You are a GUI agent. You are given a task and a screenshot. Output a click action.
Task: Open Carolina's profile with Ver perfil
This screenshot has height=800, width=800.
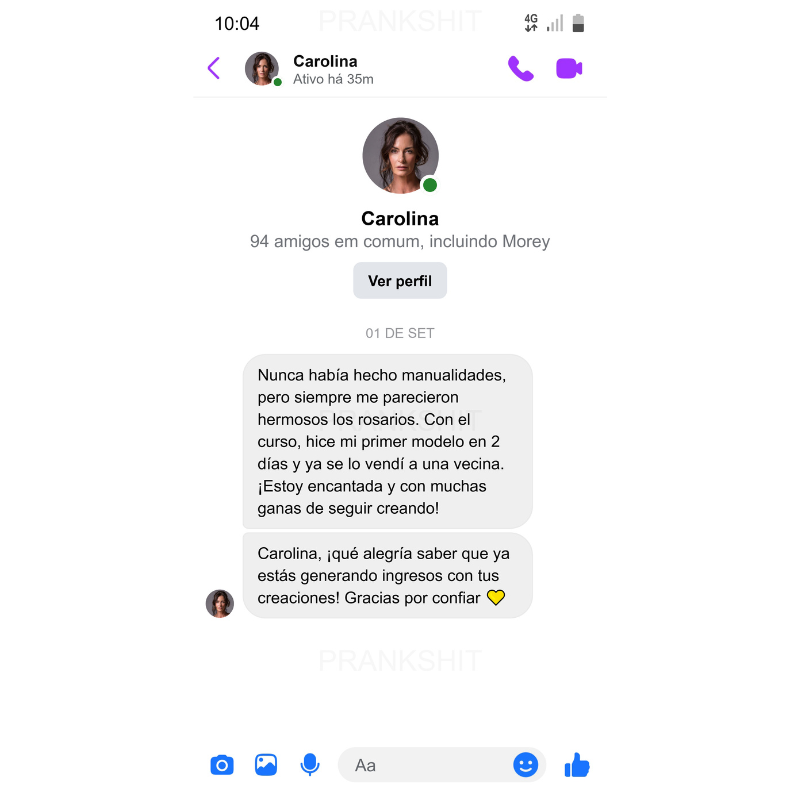point(399,281)
